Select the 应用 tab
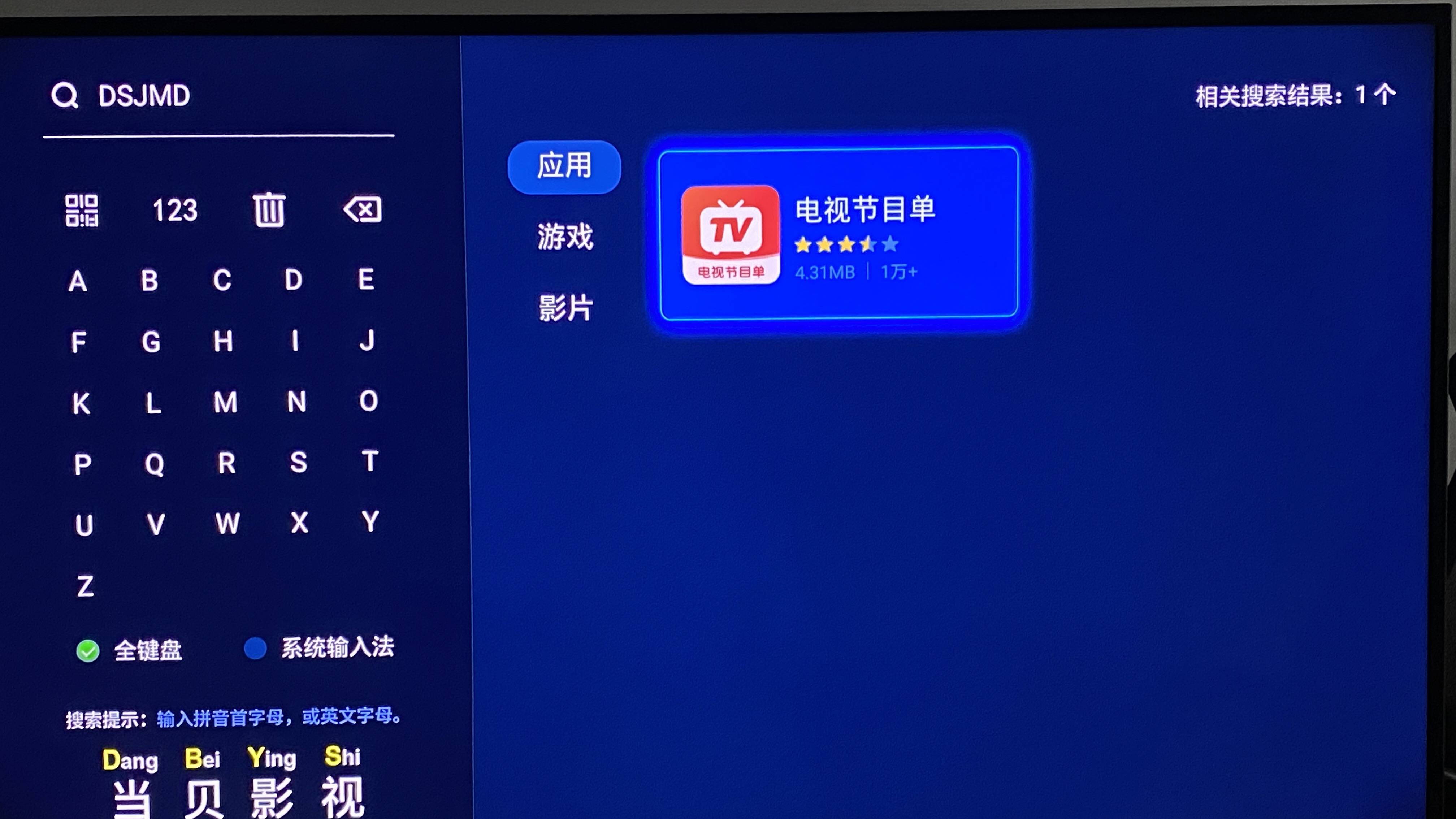The height and width of the screenshot is (819, 1456). tap(564, 167)
